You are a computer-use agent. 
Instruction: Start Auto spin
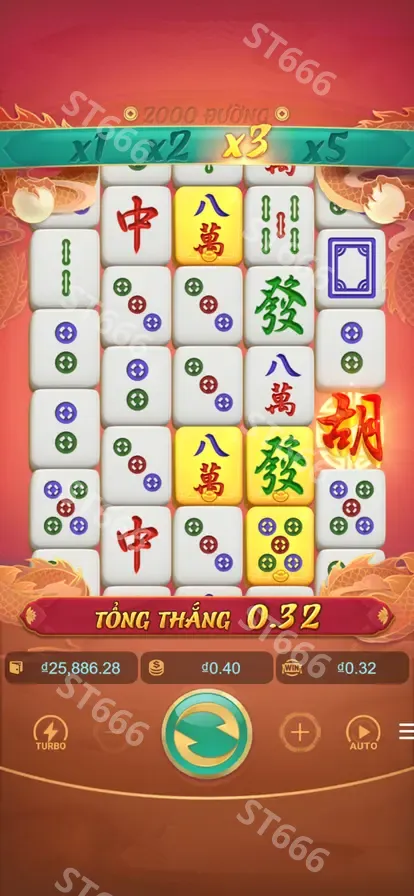[363, 733]
